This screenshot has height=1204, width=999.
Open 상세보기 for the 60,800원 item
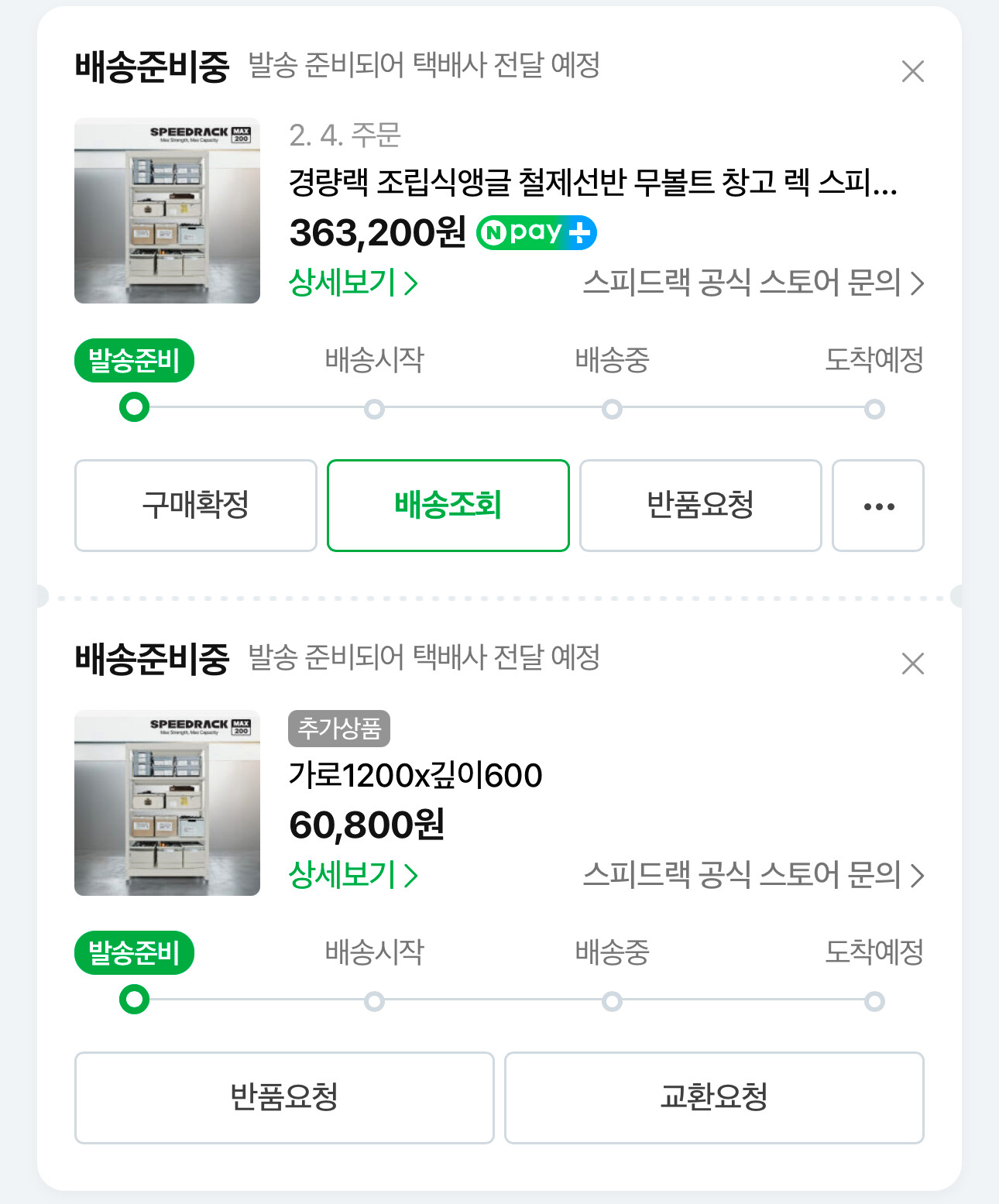353,875
